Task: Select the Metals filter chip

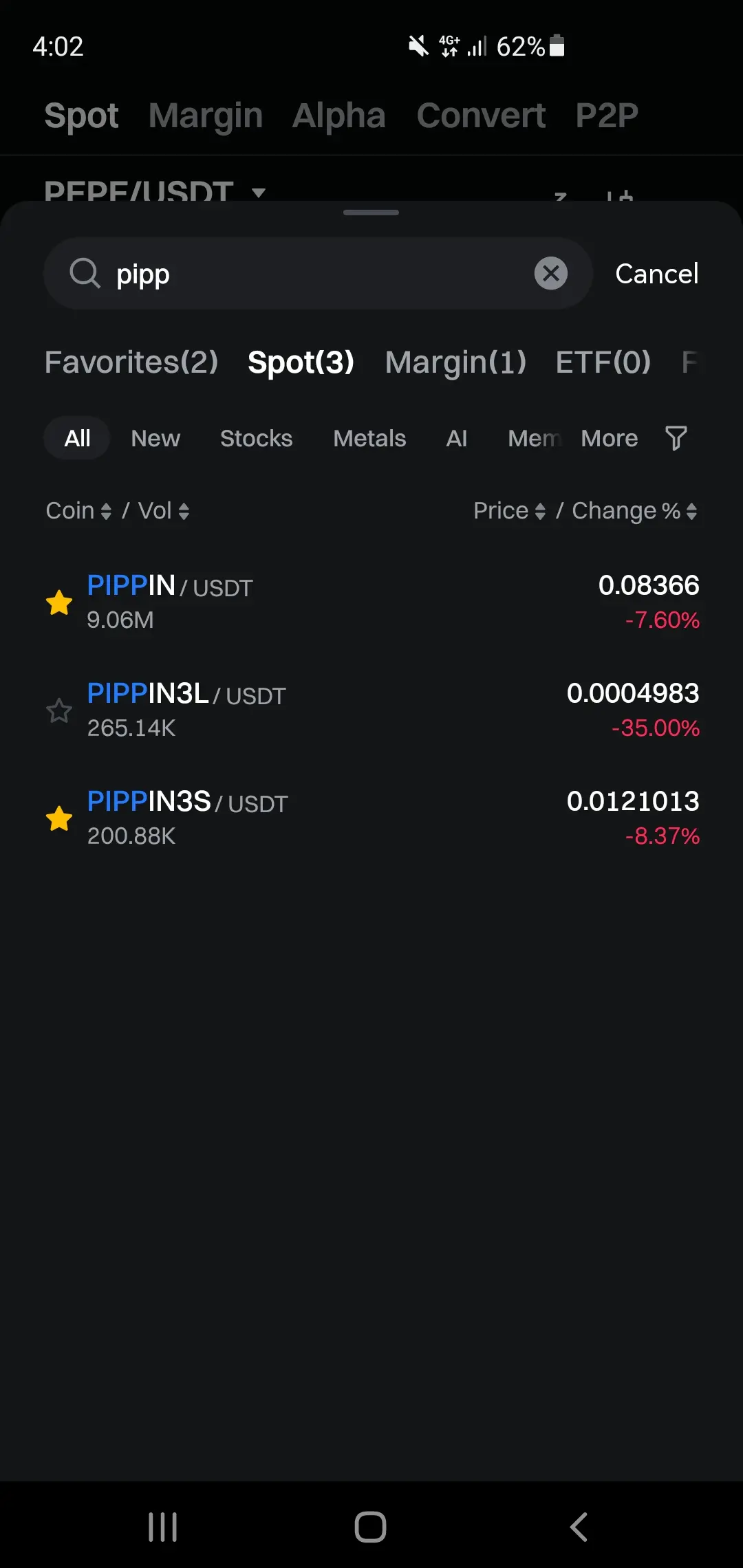Action: coord(369,438)
